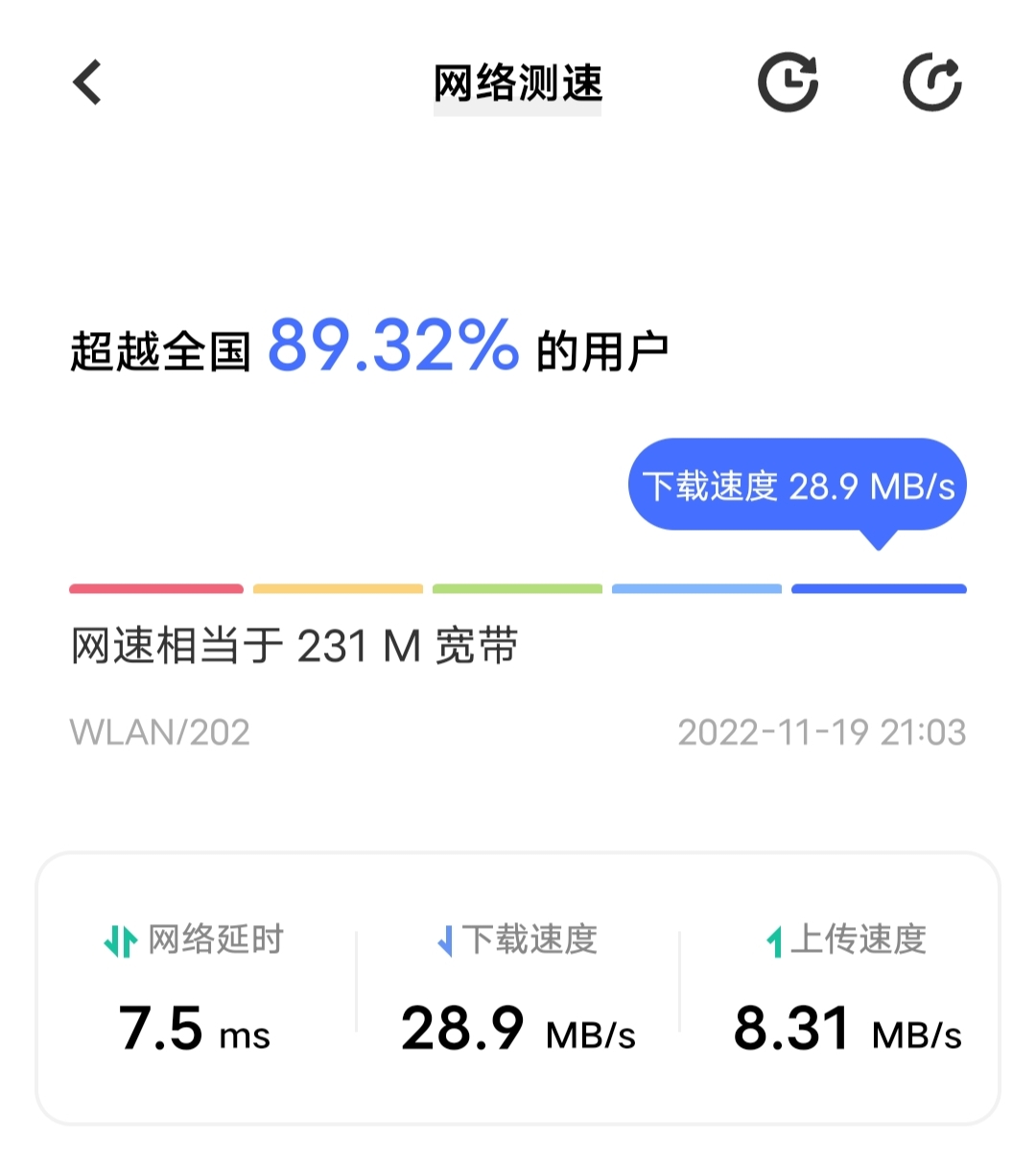The image size is (1036, 1167).
Task: Tap the green segment of the speed bar
Action: coord(518,587)
